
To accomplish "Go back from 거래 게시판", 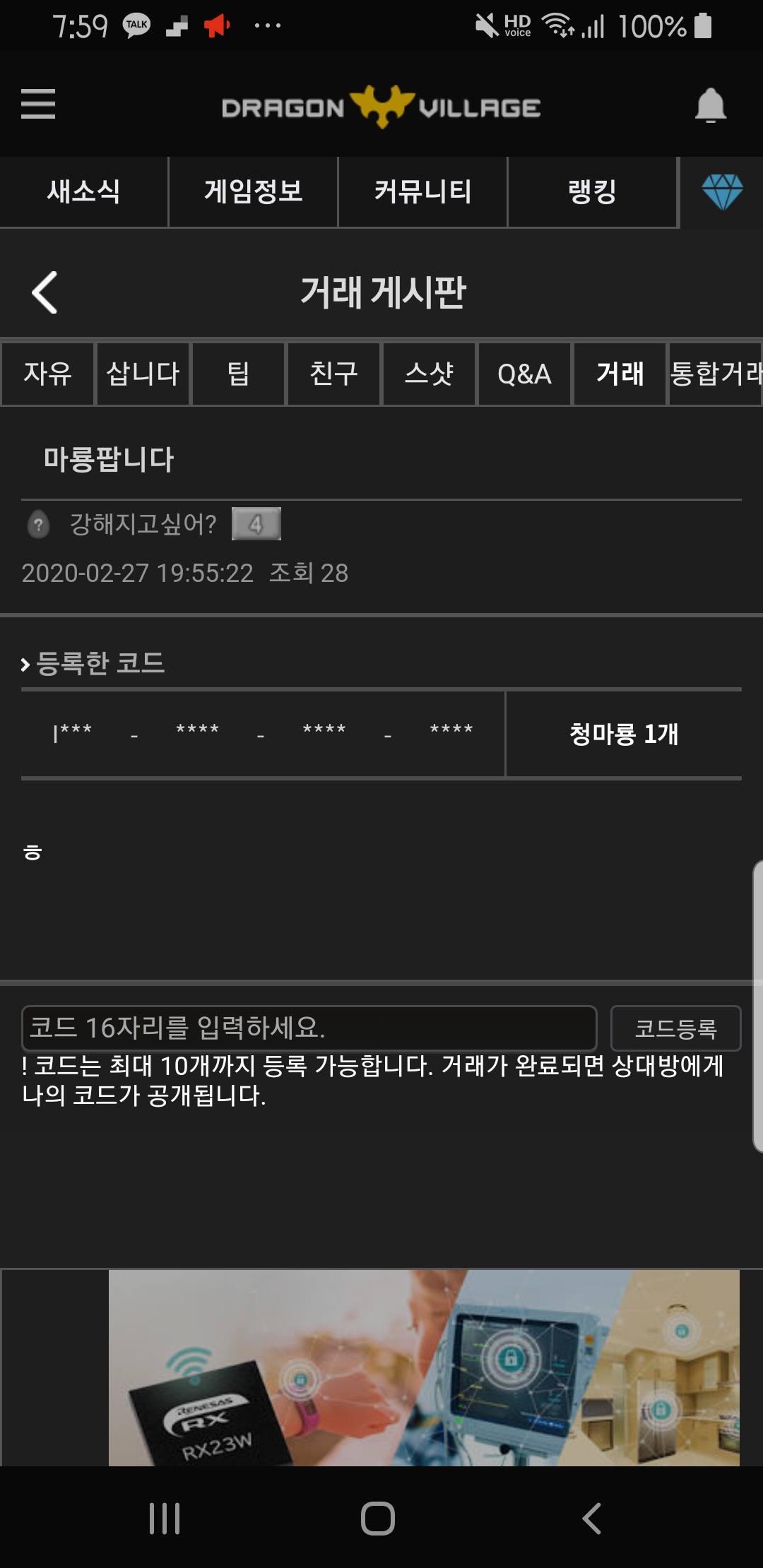I will 45,292.
